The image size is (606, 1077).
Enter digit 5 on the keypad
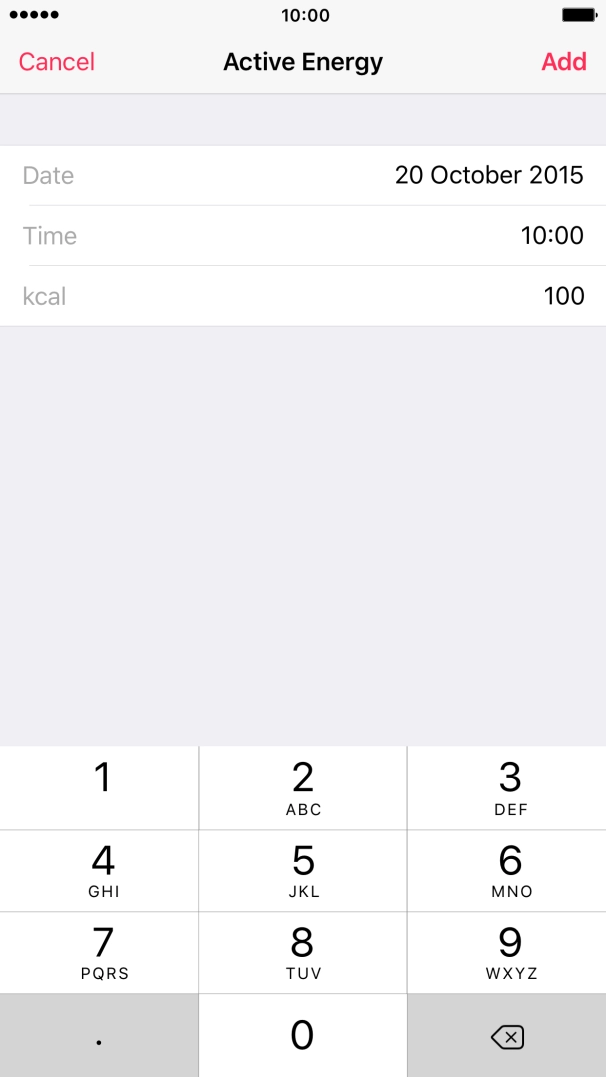point(303,870)
